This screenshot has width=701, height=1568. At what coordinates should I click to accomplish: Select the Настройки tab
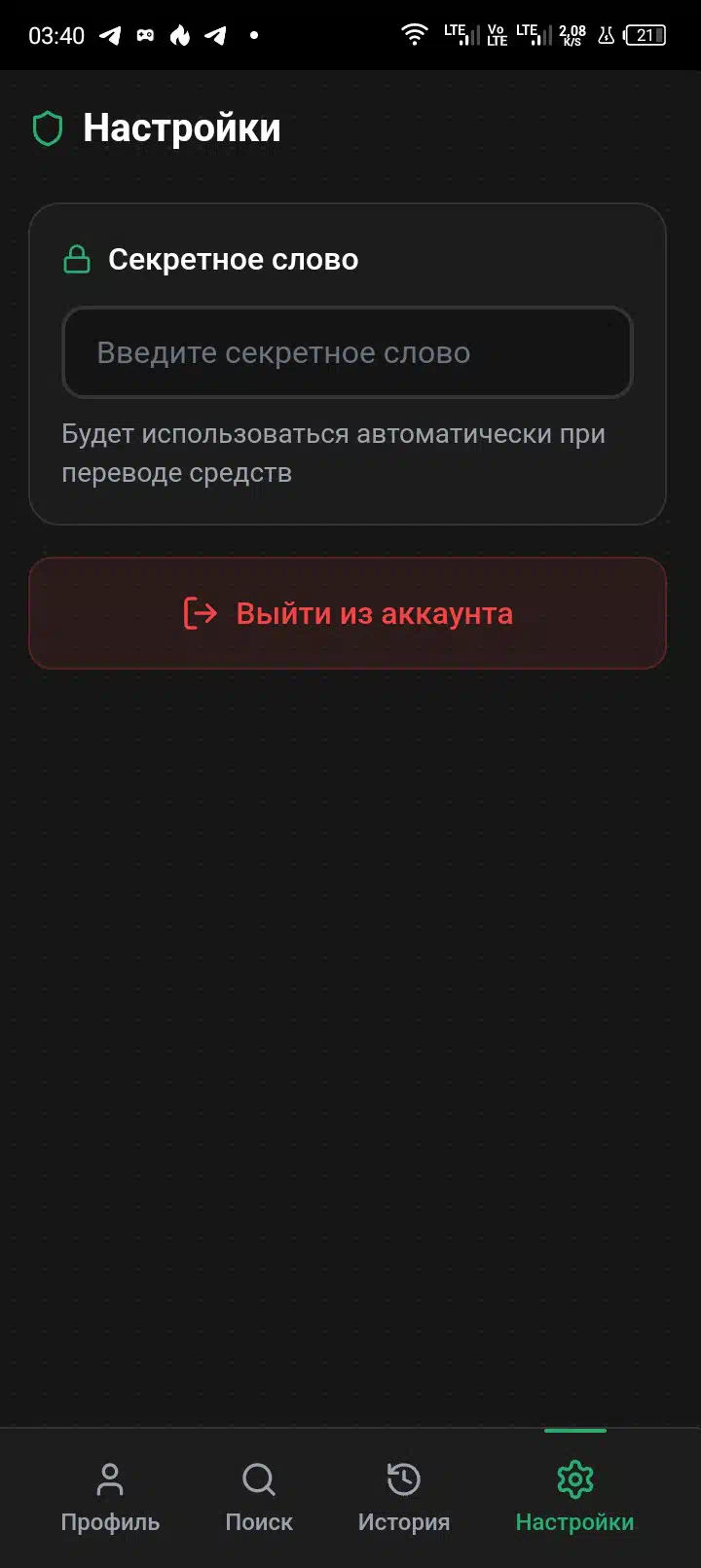574,1497
